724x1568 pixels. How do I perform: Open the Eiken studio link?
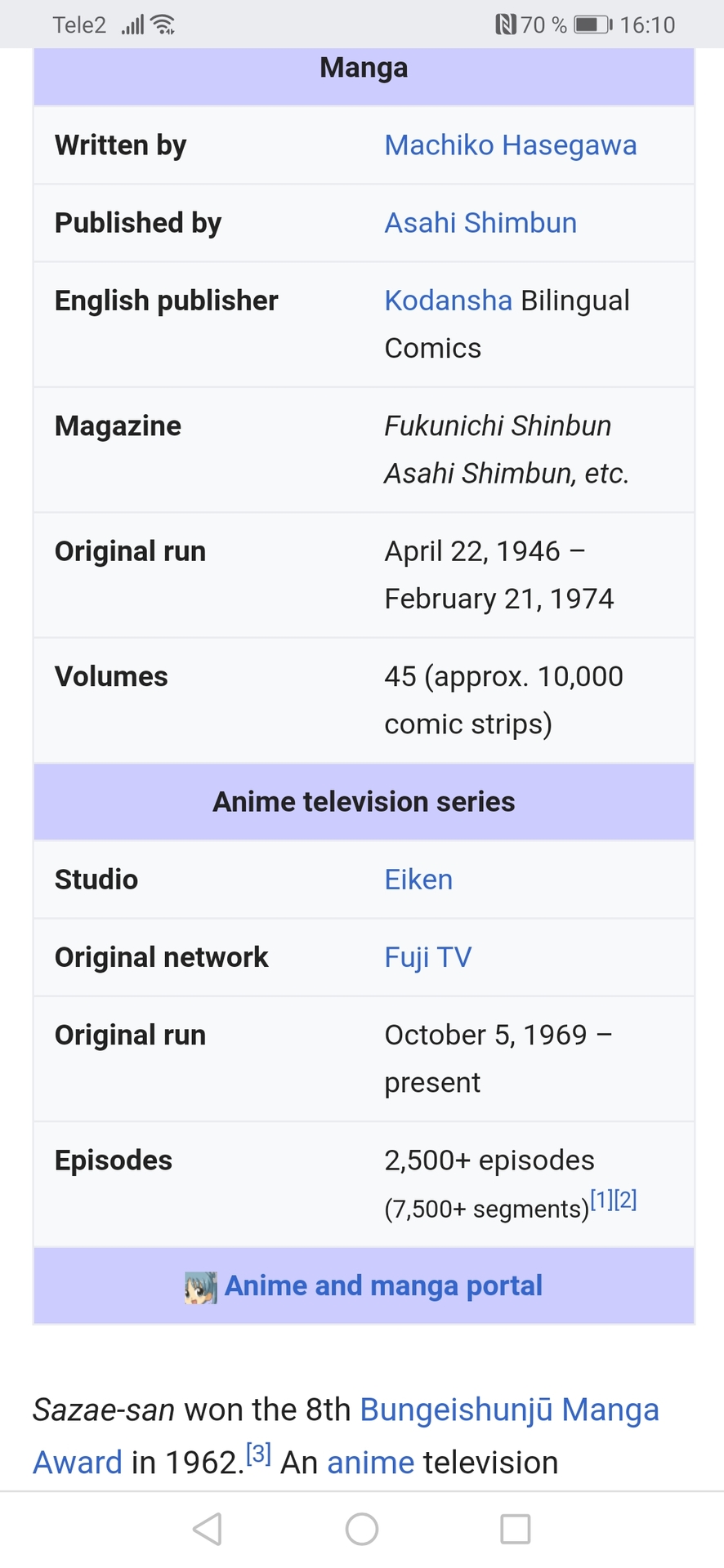coord(418,880)
